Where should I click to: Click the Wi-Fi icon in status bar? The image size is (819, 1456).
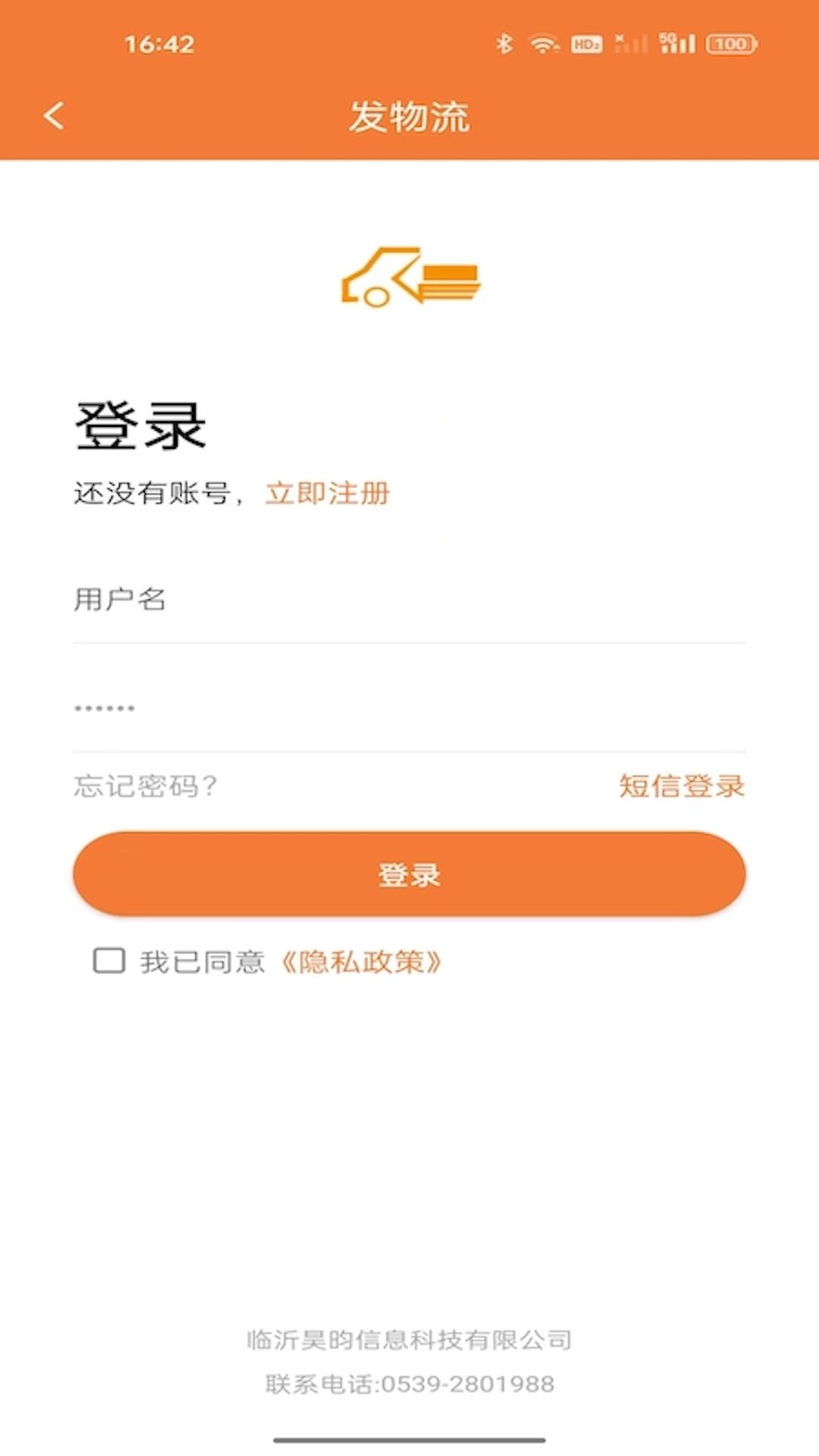[x=544, y=44]
